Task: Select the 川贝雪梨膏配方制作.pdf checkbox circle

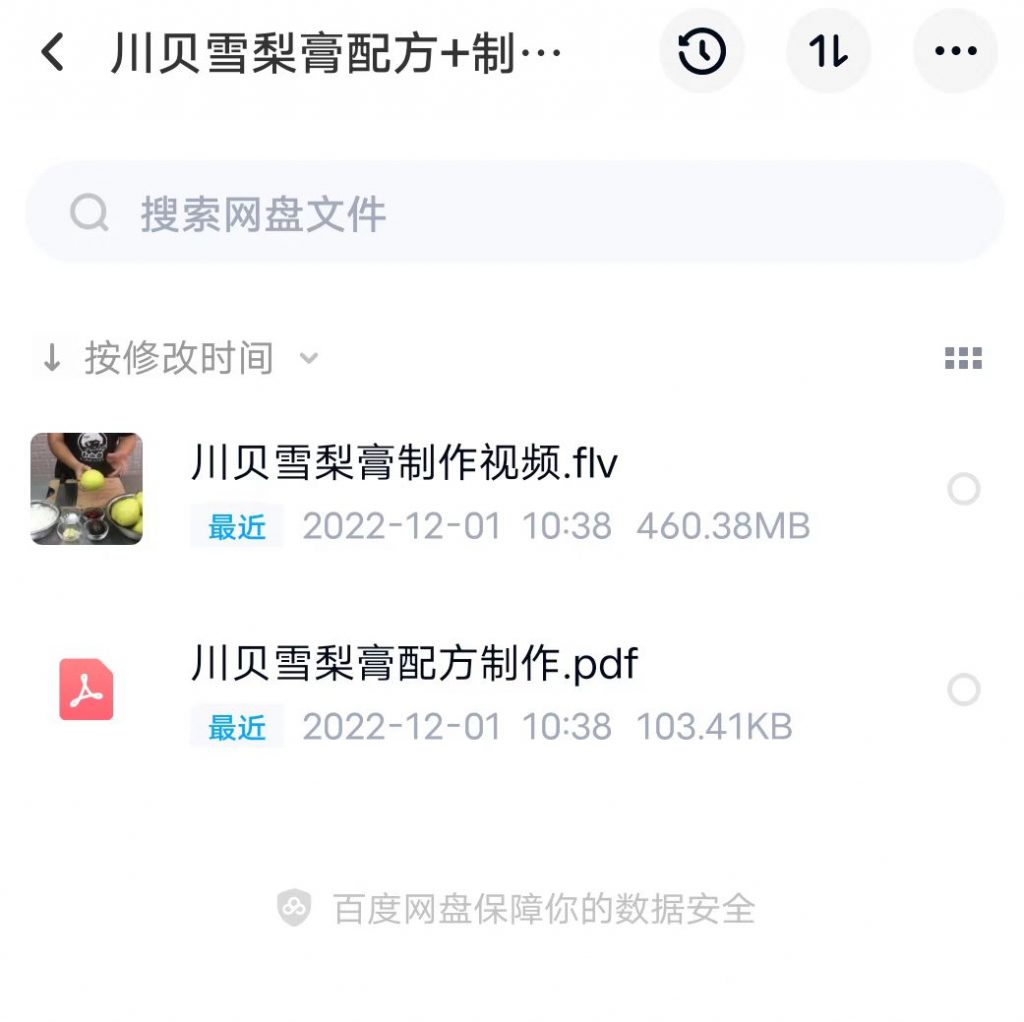Action: [x=964, y=690]
